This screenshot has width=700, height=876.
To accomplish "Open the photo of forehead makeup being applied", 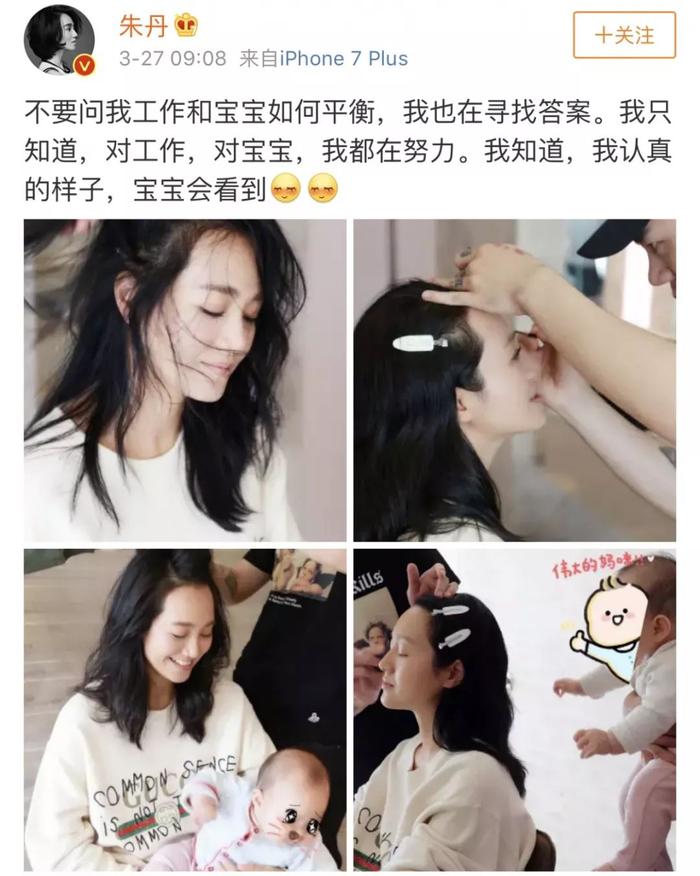I will click(x=514, y=380).
